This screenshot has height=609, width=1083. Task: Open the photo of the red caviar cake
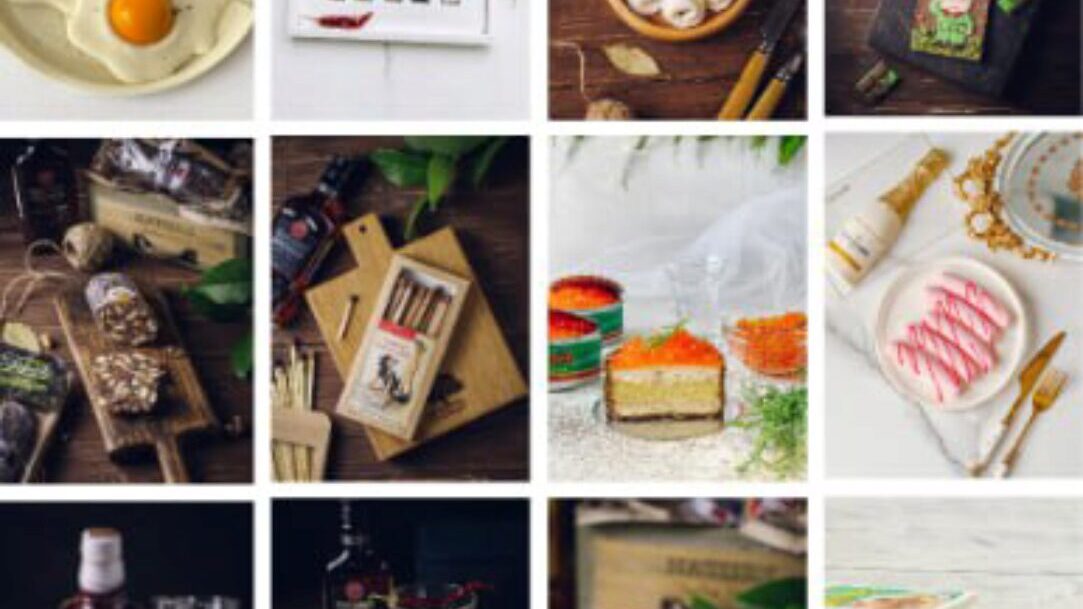[x=677, y=308]
